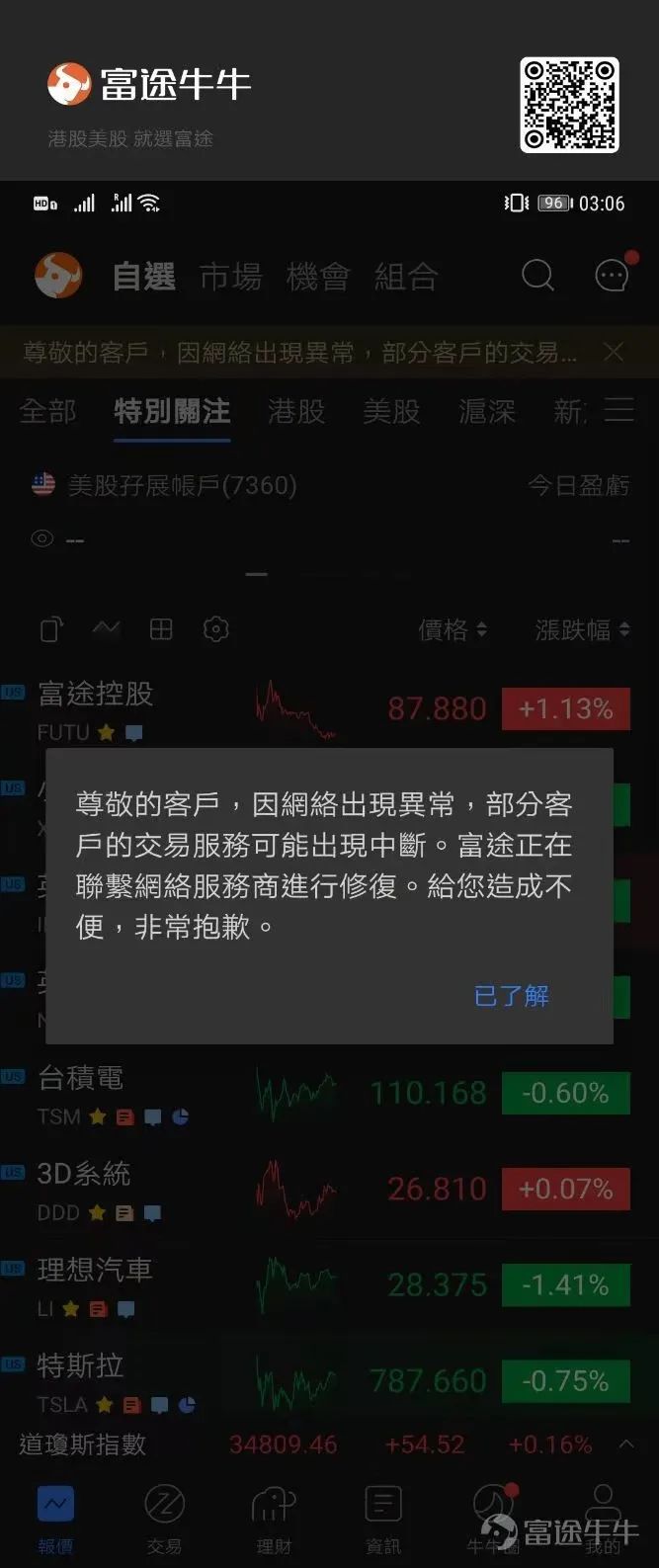Open the watchlist groups menu icon
The image size is (659, 1568).
[x=619, y=410]
